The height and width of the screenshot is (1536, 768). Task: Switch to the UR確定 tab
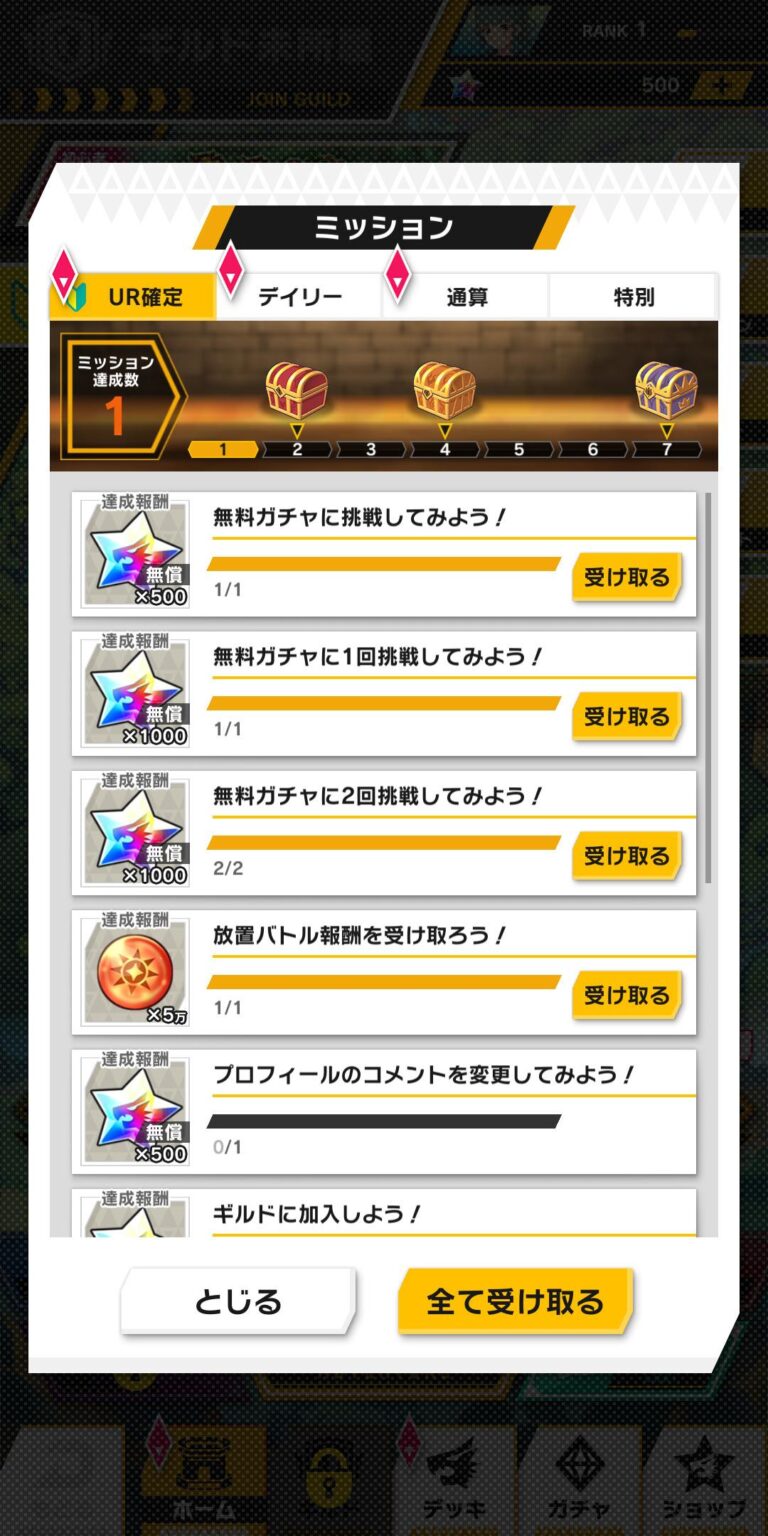coord(133,297)
